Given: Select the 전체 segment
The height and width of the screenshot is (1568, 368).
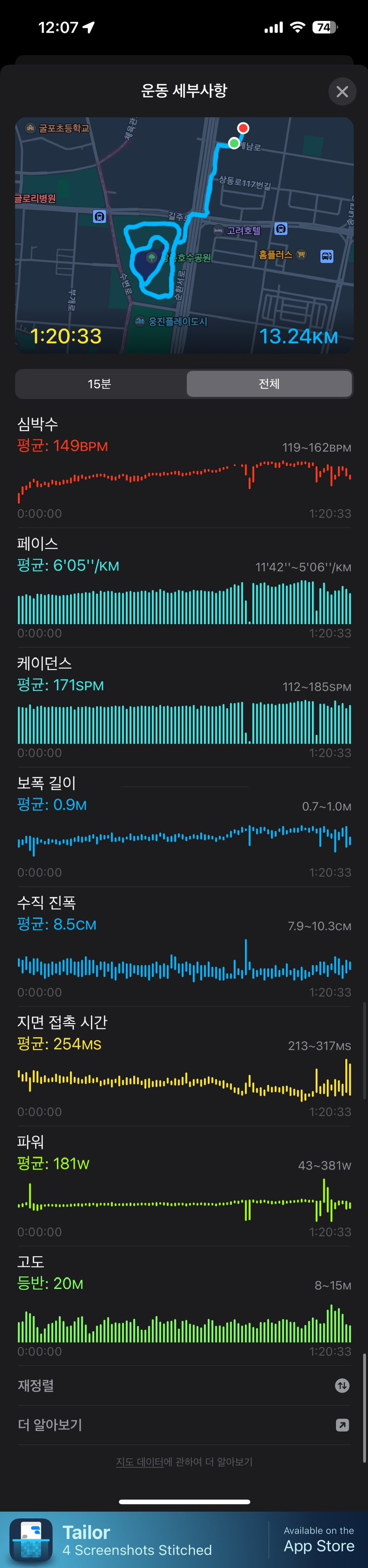Looking at the screenshot, I should (269, 384).
